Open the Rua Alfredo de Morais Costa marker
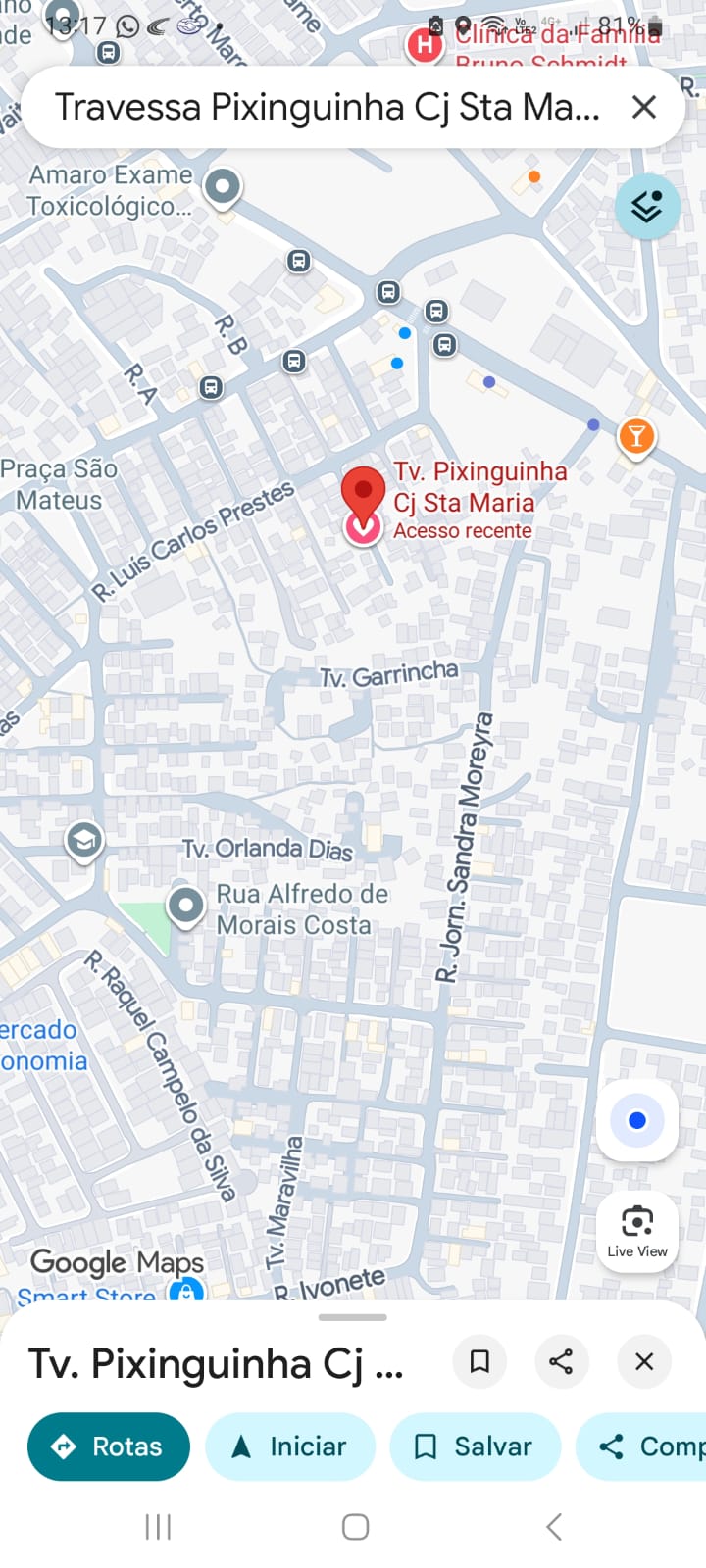This screenshot has width=706, height=1568. click(x=185, y=906)
